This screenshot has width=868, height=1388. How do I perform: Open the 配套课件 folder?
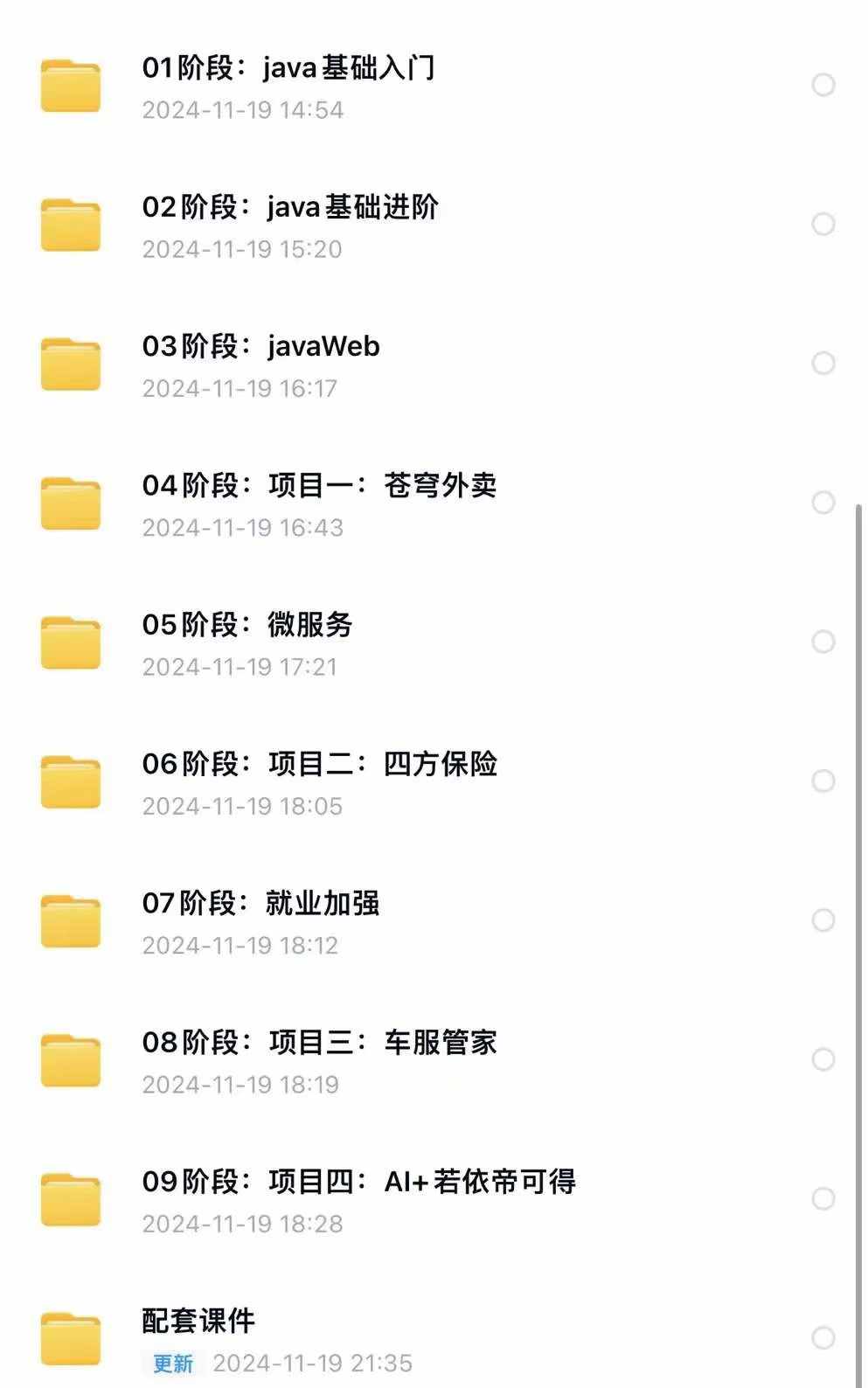(x=198, y=1322)
